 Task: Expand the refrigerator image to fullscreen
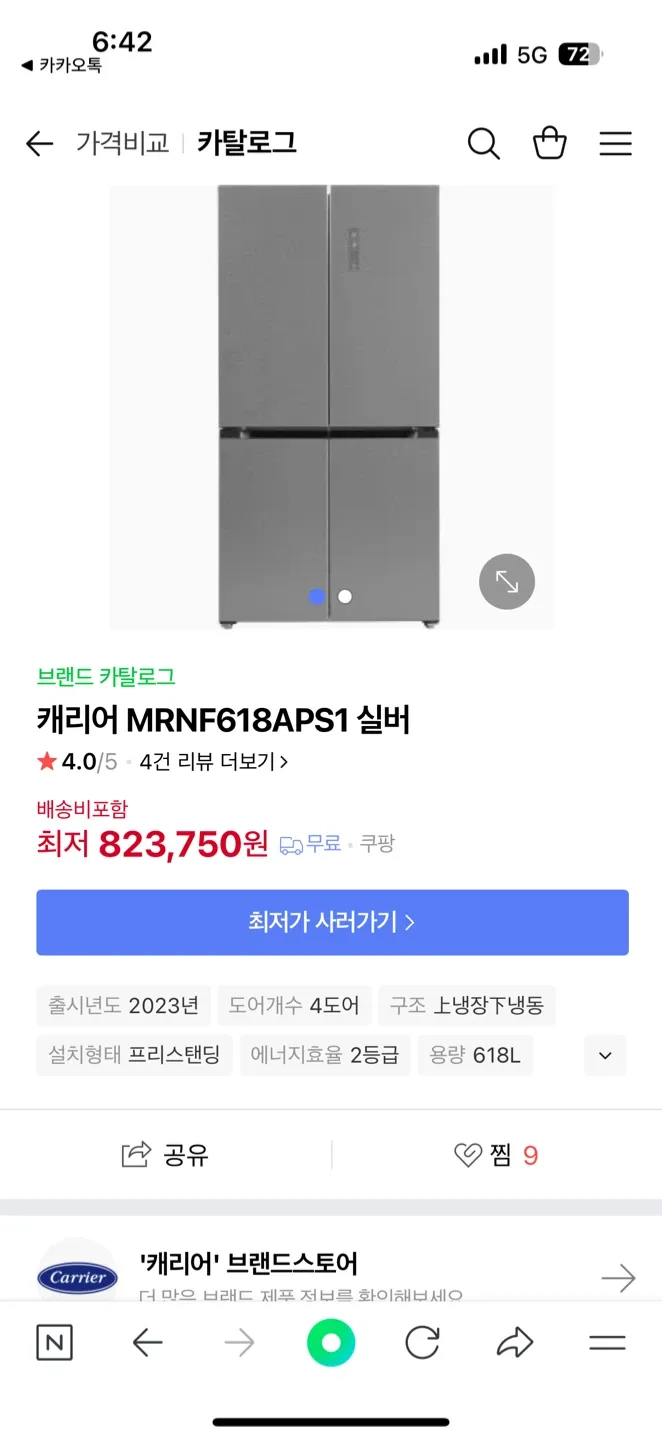[507, 581]
